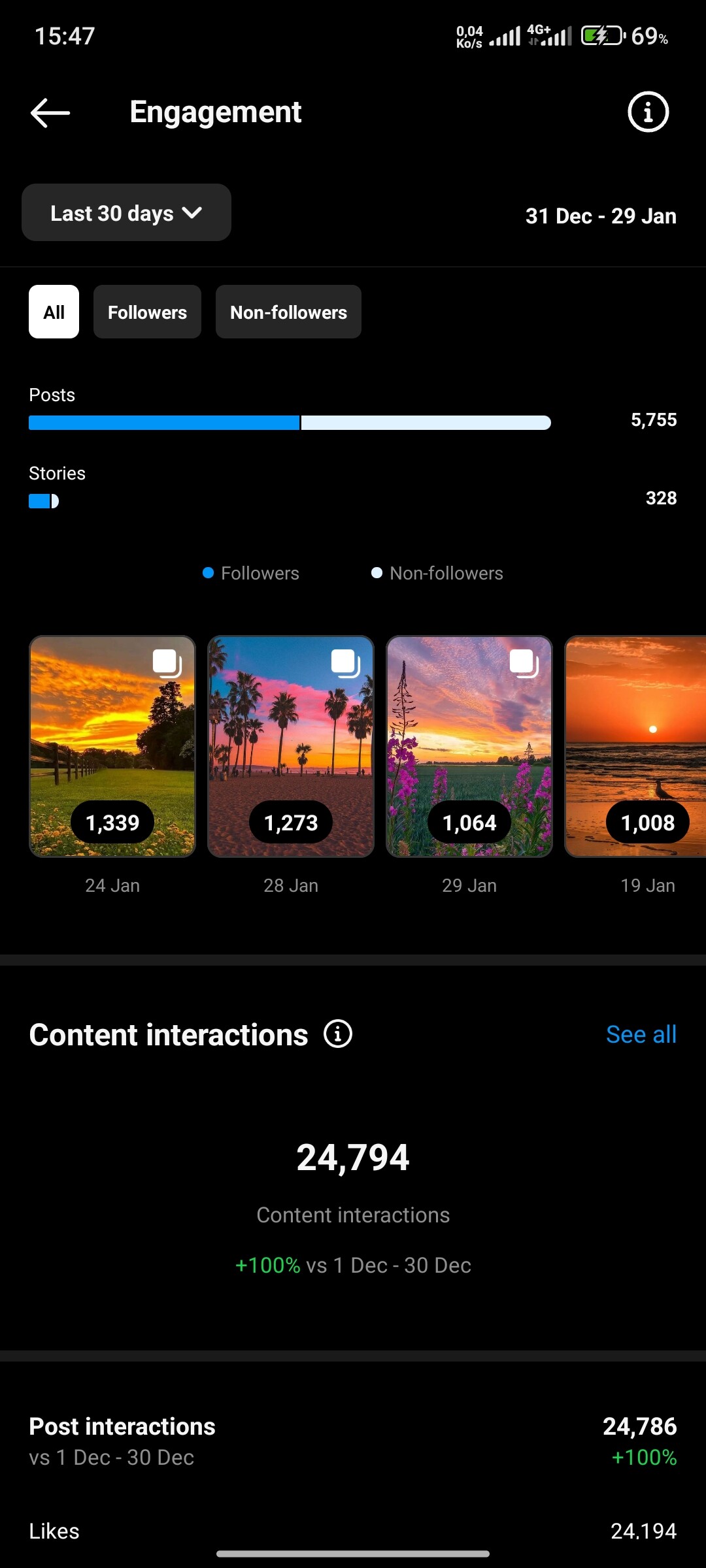Open the 24 Jan post with 1,339

tap(112, 746)
